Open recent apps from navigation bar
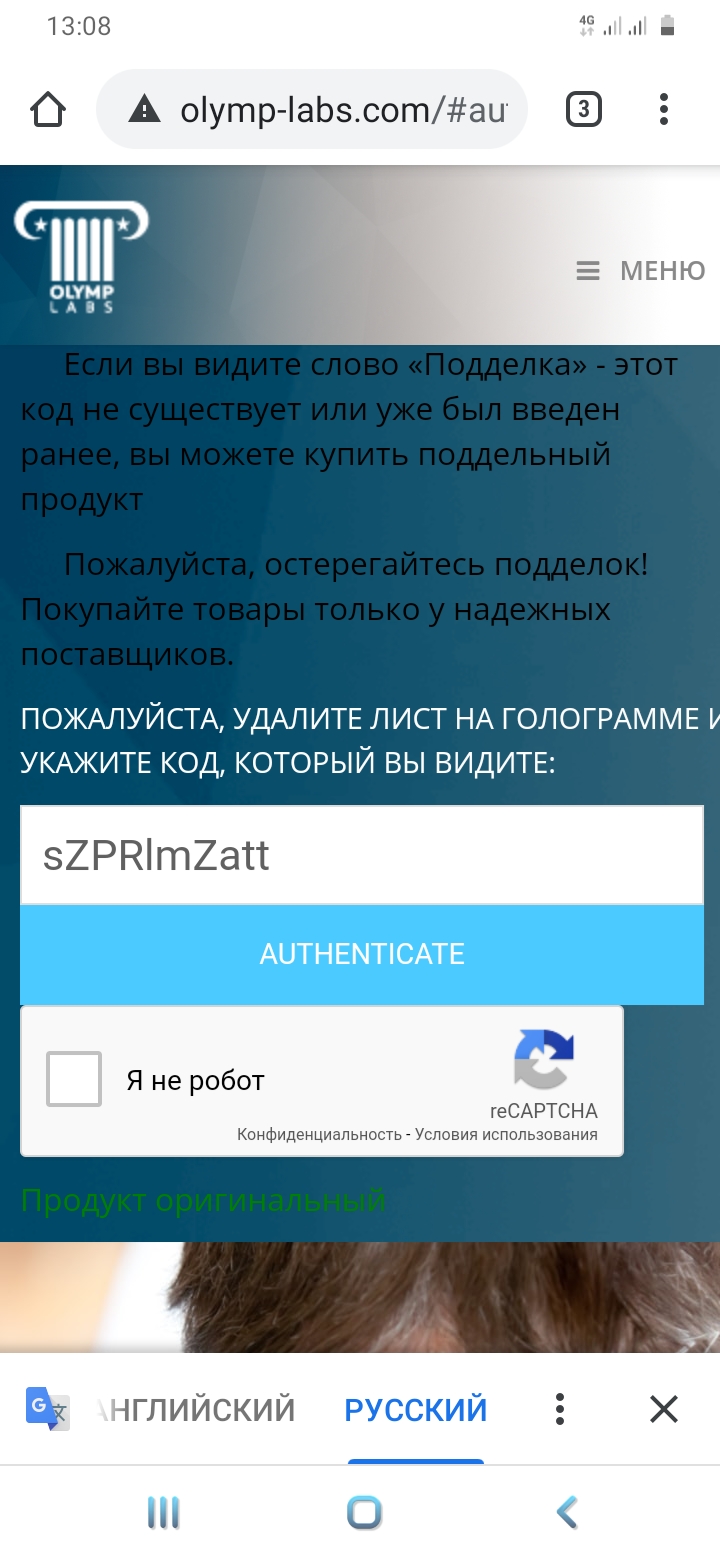The height and width of the screenshot is (1560, 720). (163, 1512)
